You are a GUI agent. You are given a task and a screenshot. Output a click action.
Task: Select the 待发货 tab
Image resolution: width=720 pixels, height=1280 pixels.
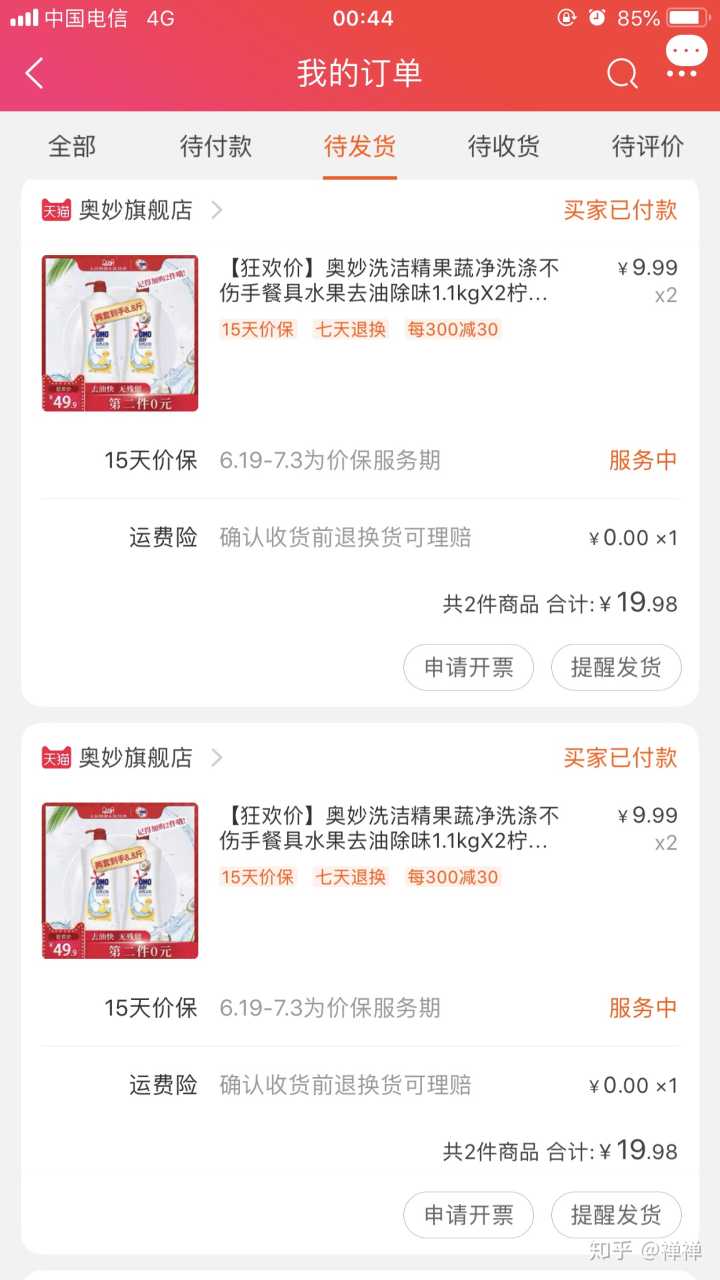point(360,147)
